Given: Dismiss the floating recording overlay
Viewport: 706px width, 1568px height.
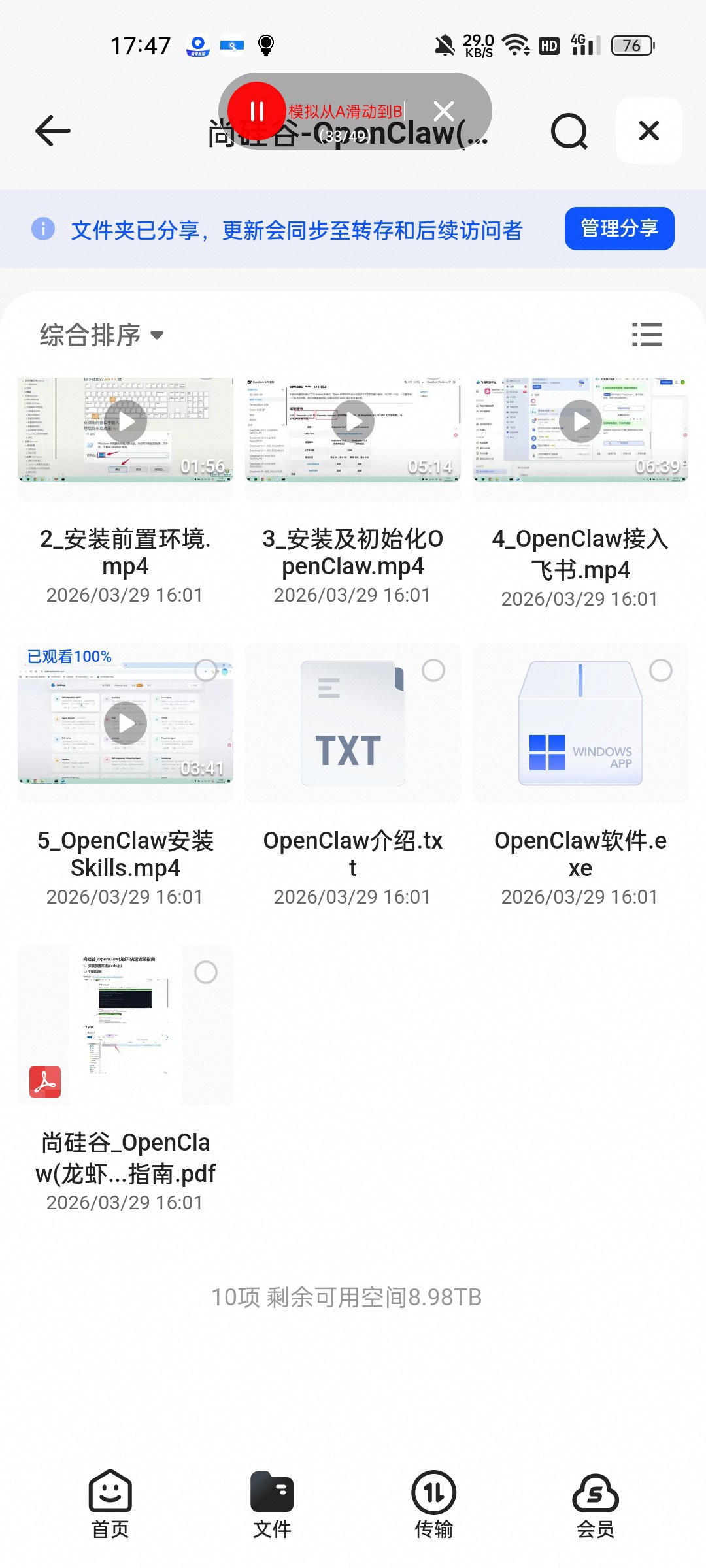Looking at the screenshot, I should pos(444,111).
